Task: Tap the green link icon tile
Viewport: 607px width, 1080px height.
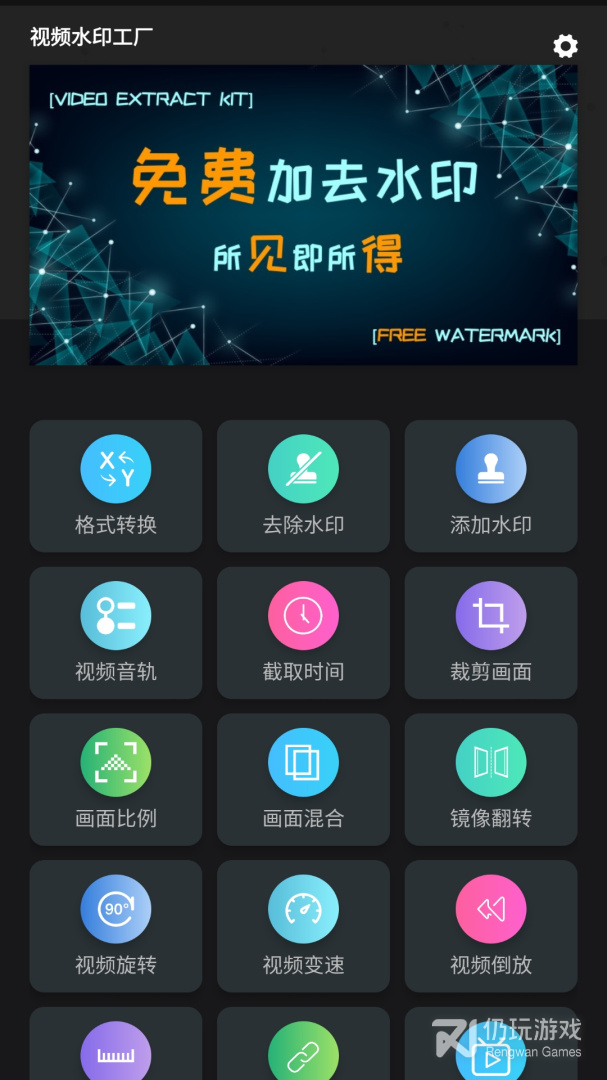Action: (x=303, y=1043)
